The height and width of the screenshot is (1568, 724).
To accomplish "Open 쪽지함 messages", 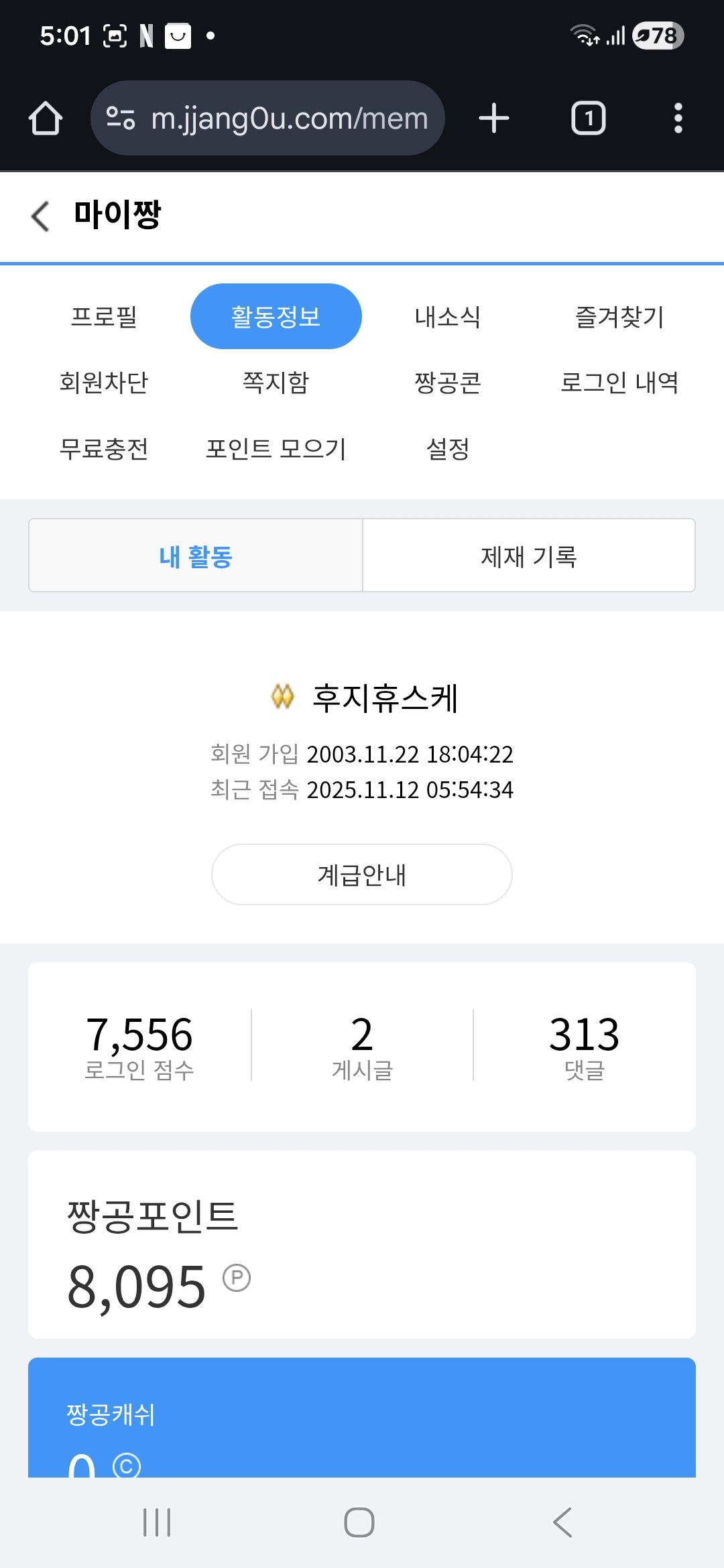I will click(276, 383).
